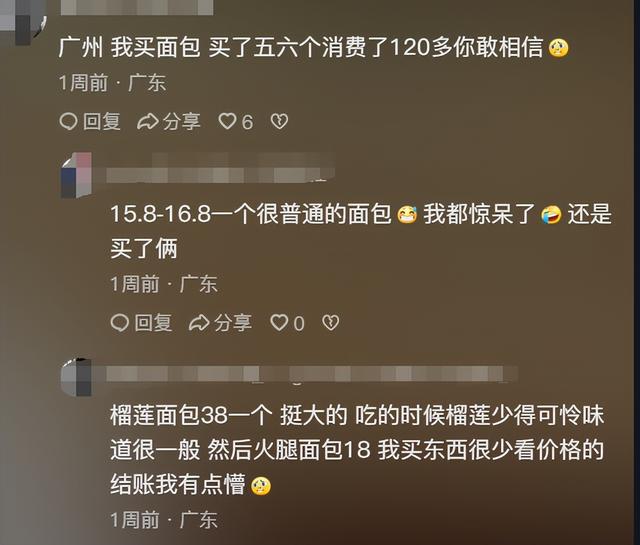Open avatar of the 15.8-16.8 commenter
The image size is (640, 545).
point(76,176)
